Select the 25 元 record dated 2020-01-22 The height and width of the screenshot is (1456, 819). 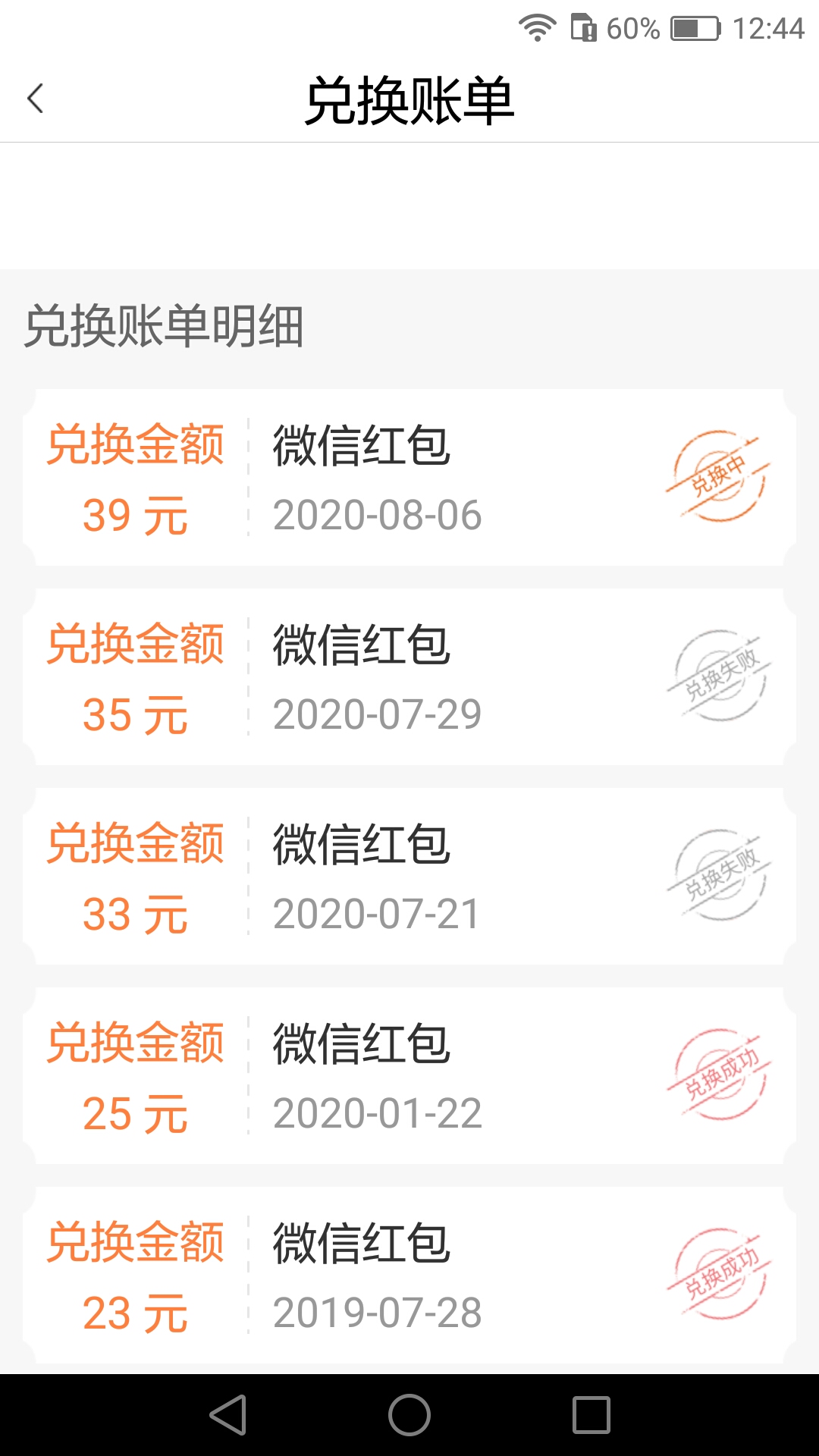[409, 1076]
